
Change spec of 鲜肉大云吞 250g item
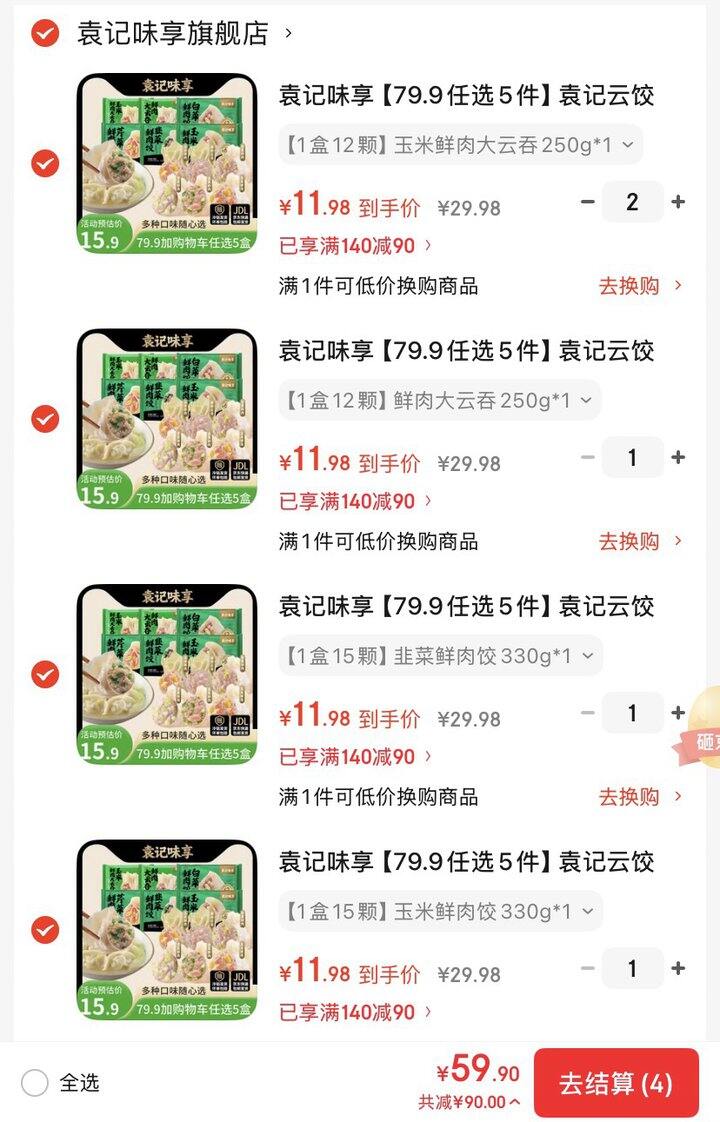pyautogui.click(x=440, y=401)
